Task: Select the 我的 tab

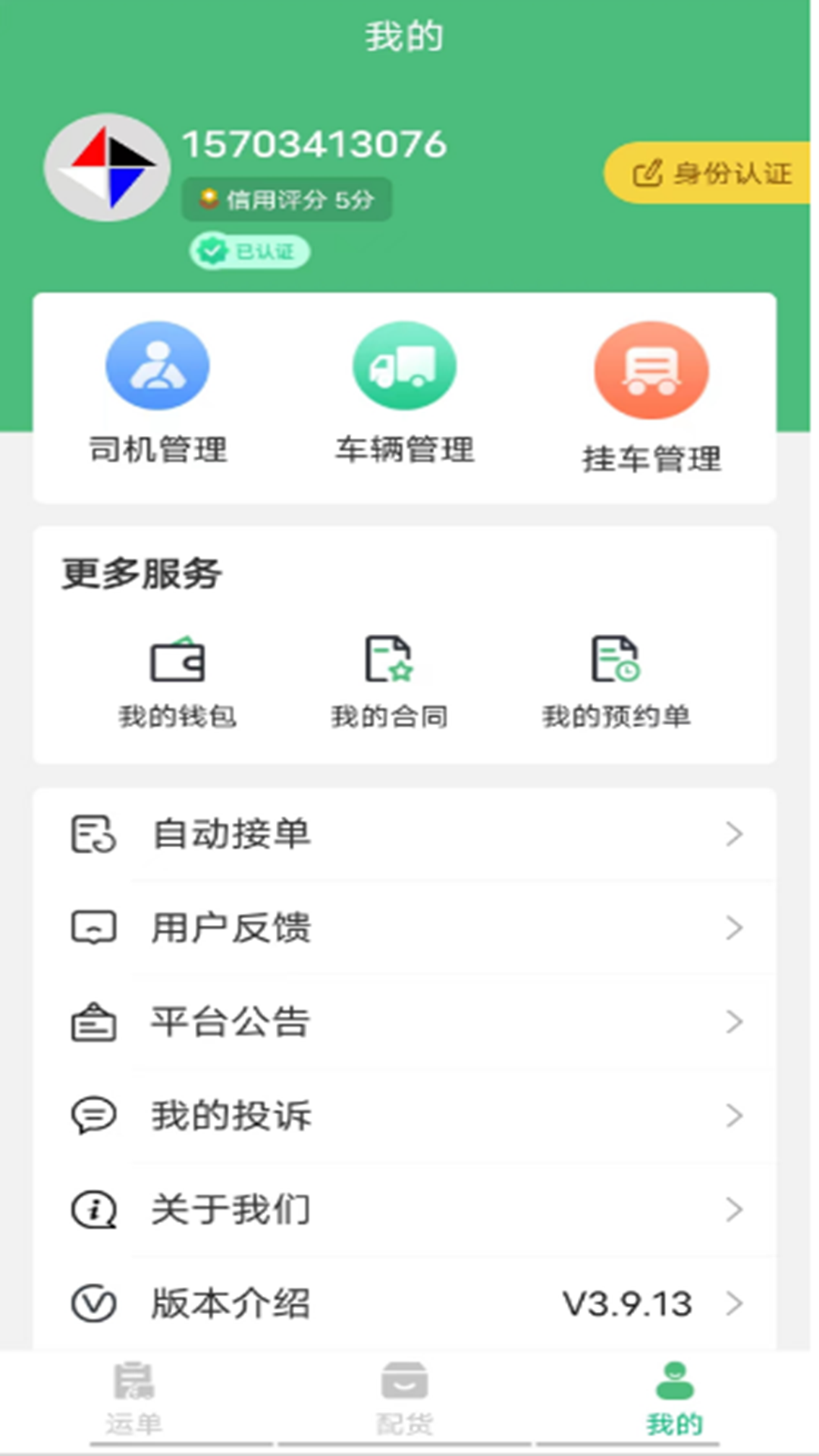Action: point(674,1400)
